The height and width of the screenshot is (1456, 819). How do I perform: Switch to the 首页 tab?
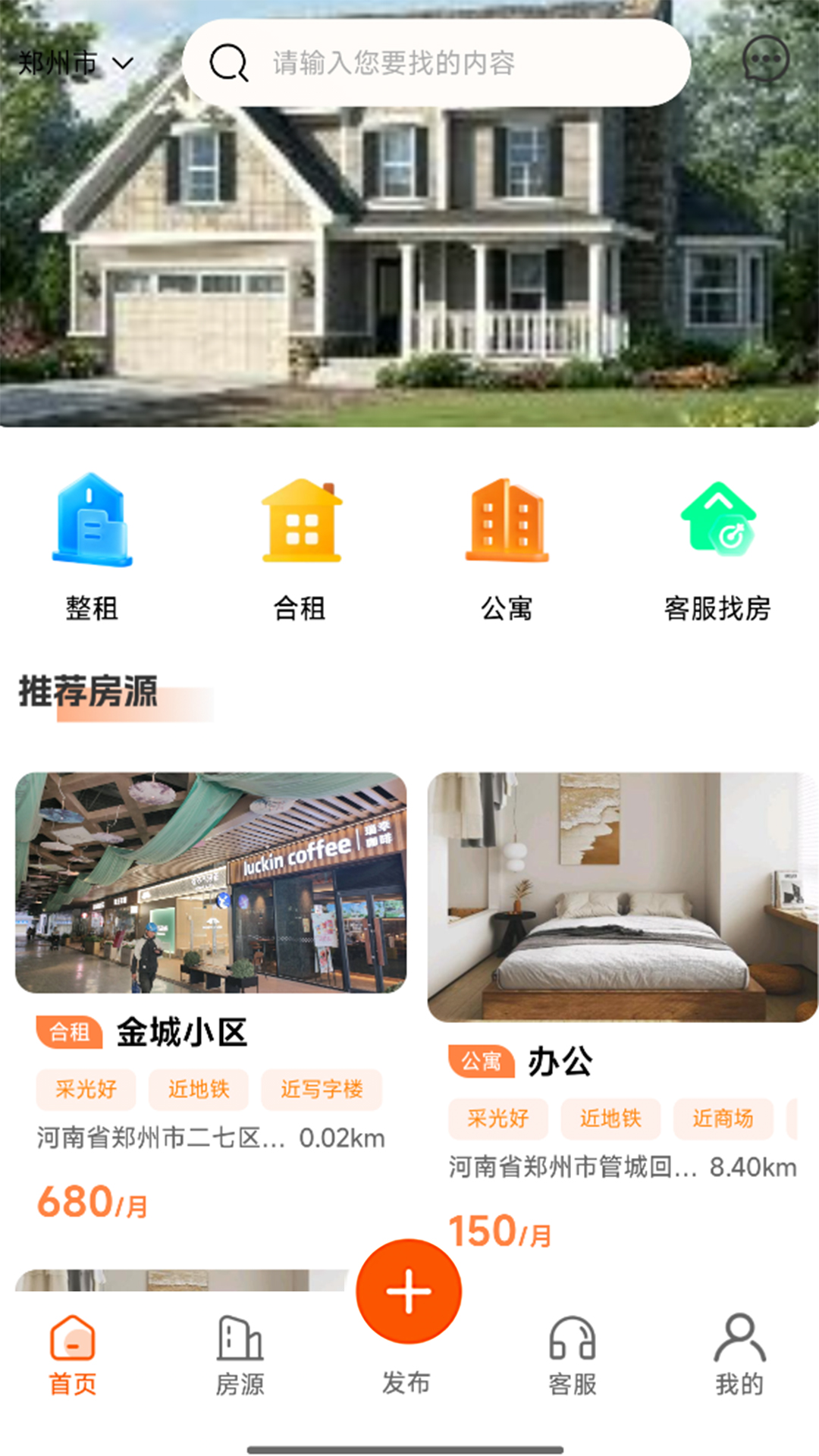point(73,1355)
